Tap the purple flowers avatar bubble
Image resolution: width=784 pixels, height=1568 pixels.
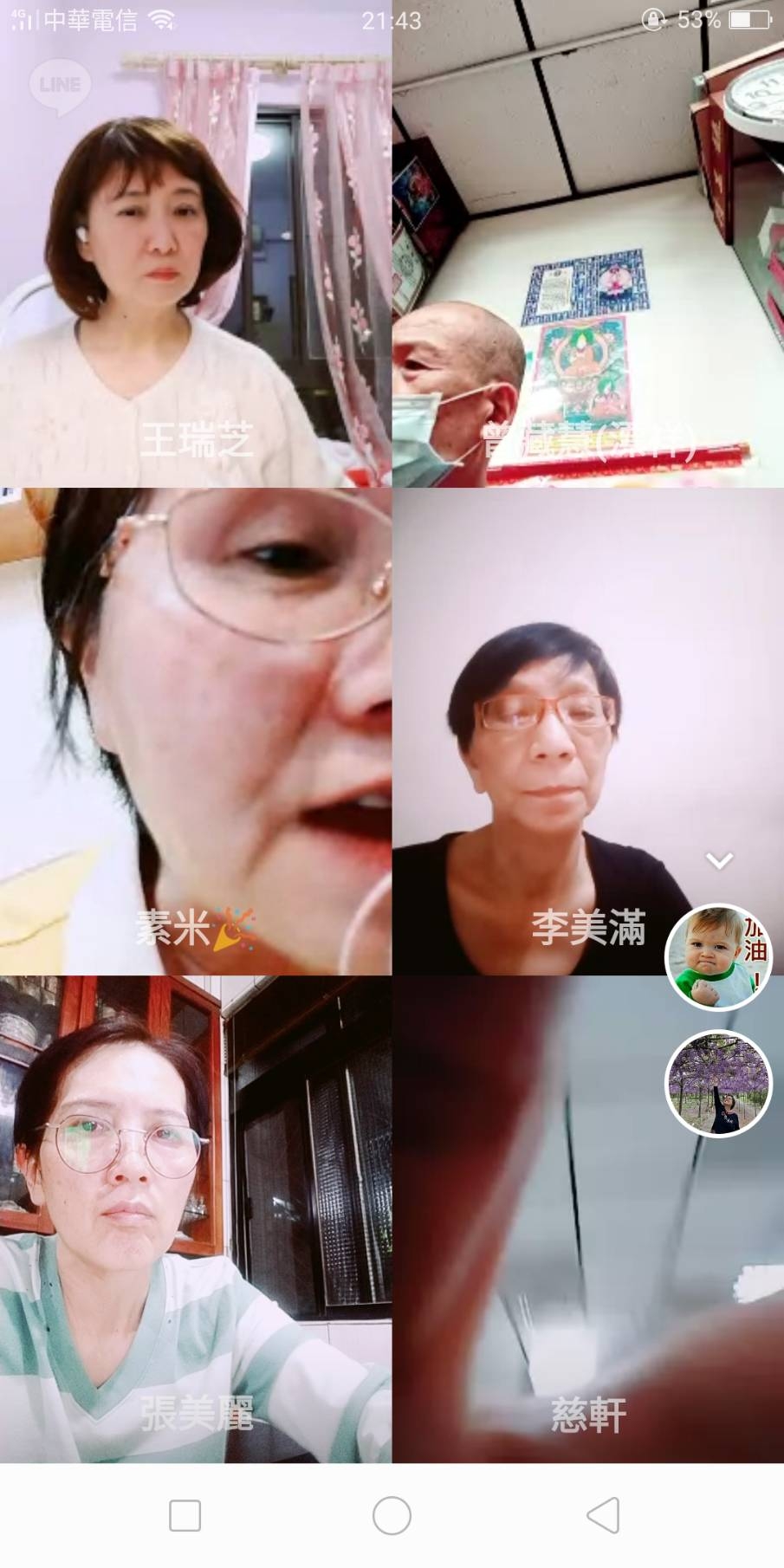click(x=718, y=1085)
